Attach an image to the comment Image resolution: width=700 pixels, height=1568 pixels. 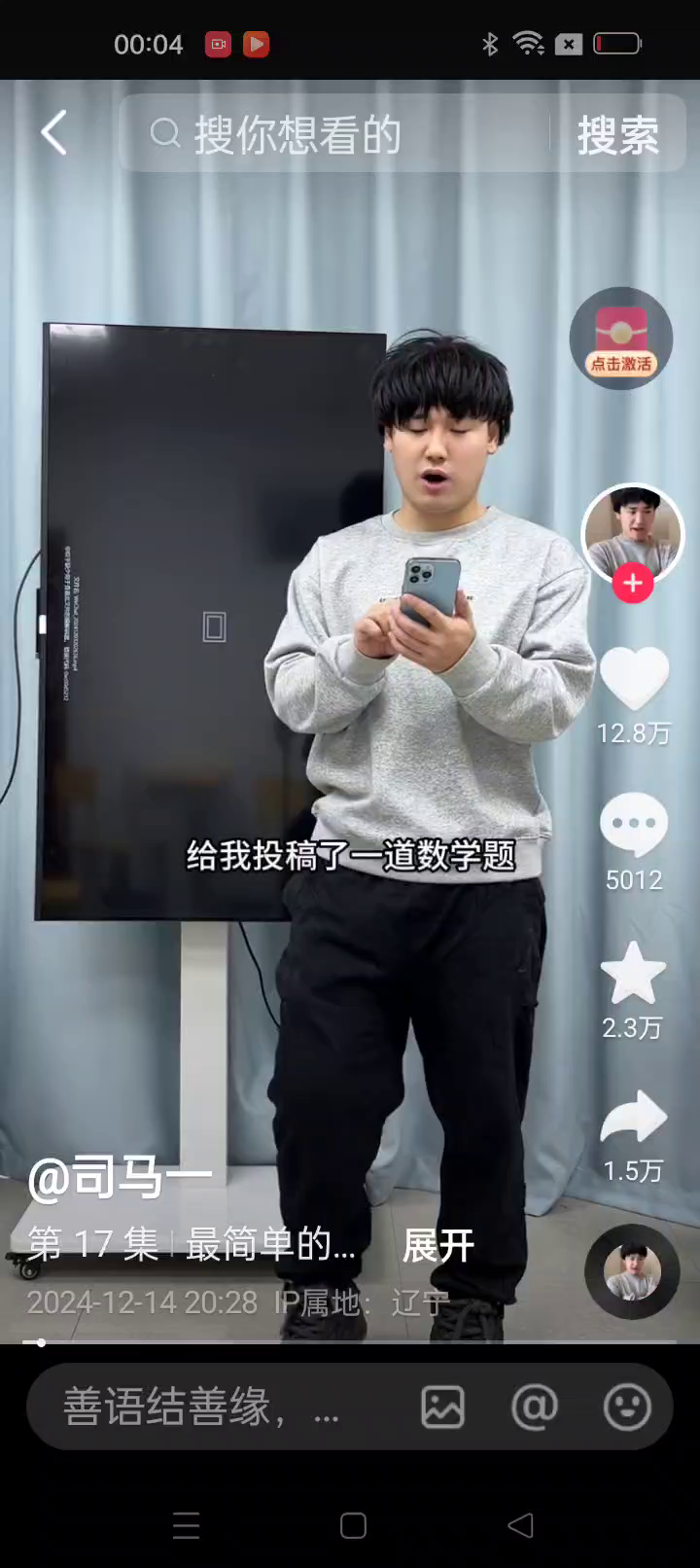coord(442,1408)
